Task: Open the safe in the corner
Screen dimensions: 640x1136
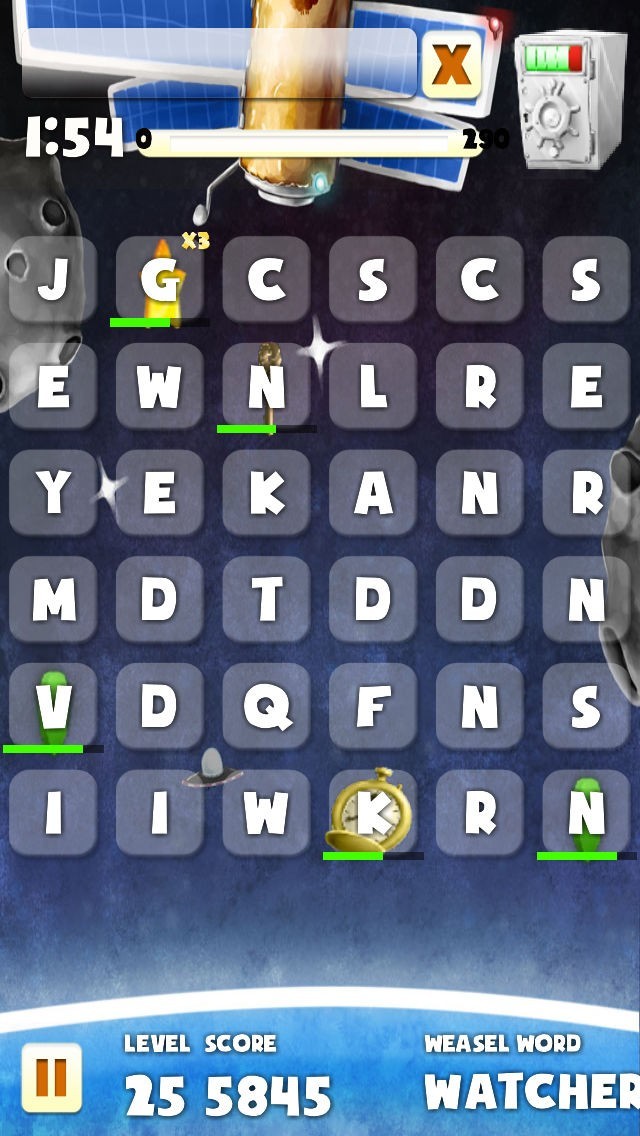Action: [570, 101]
